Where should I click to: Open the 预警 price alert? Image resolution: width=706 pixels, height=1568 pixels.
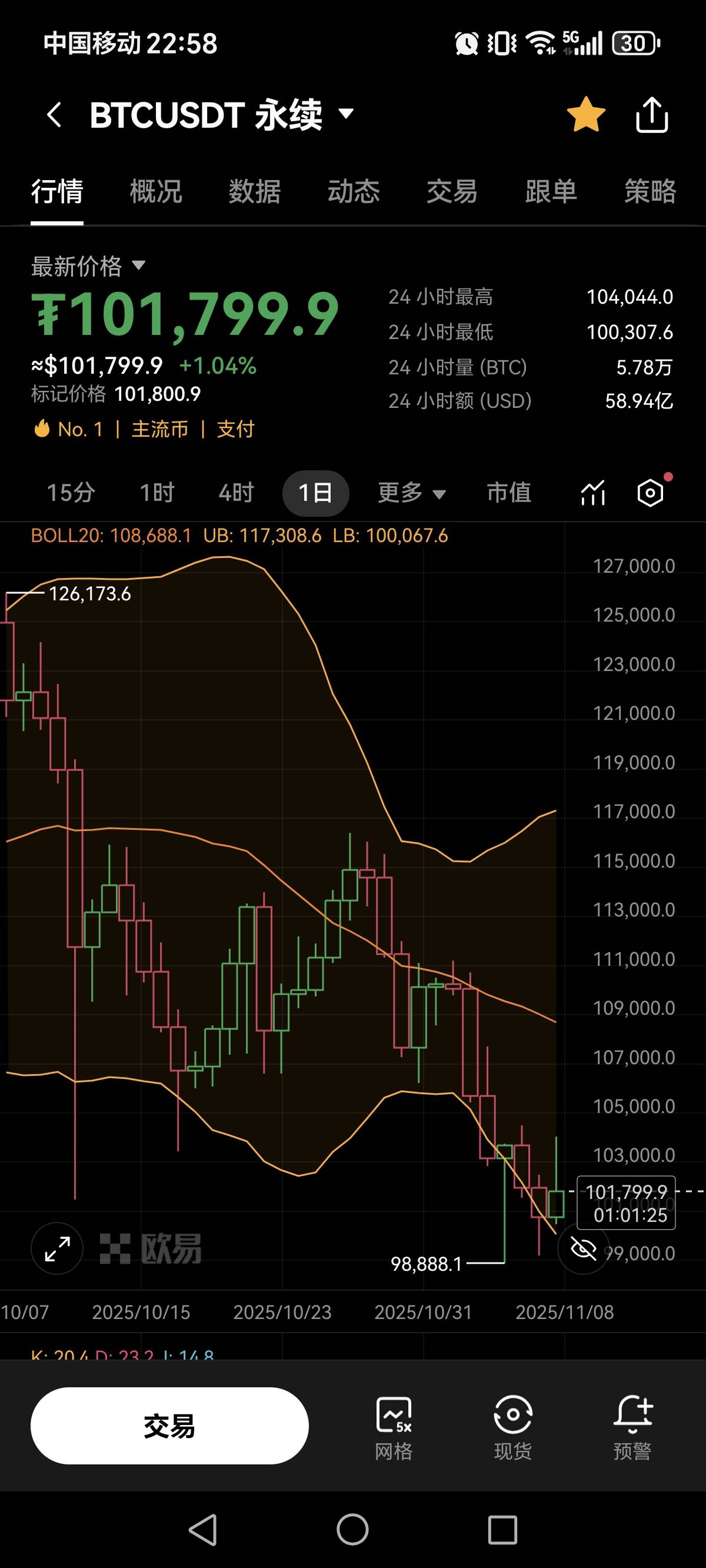coord(632,1426)
